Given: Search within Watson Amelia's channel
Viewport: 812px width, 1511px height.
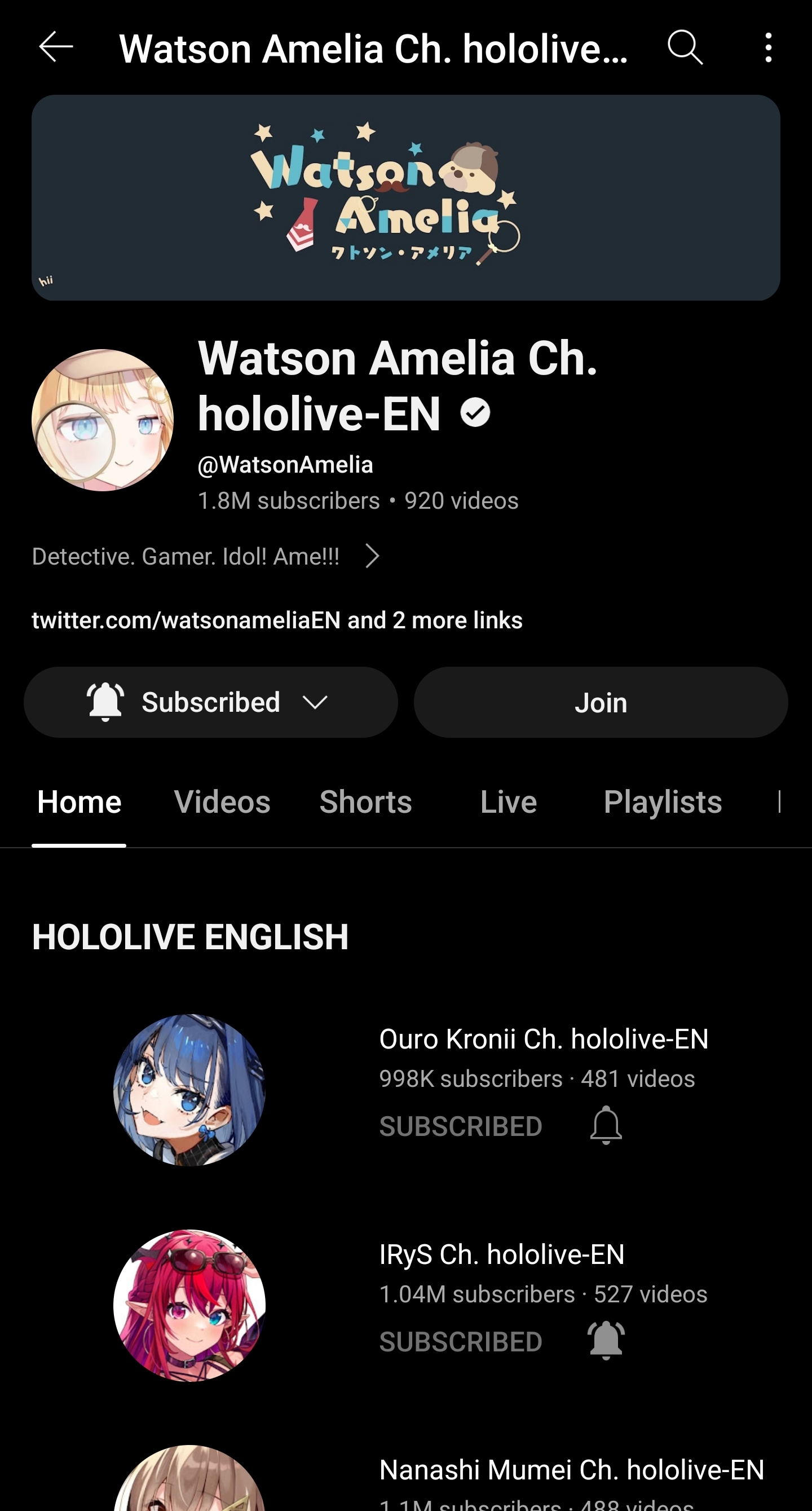Looking at the screenshot, I should [685, 47].
